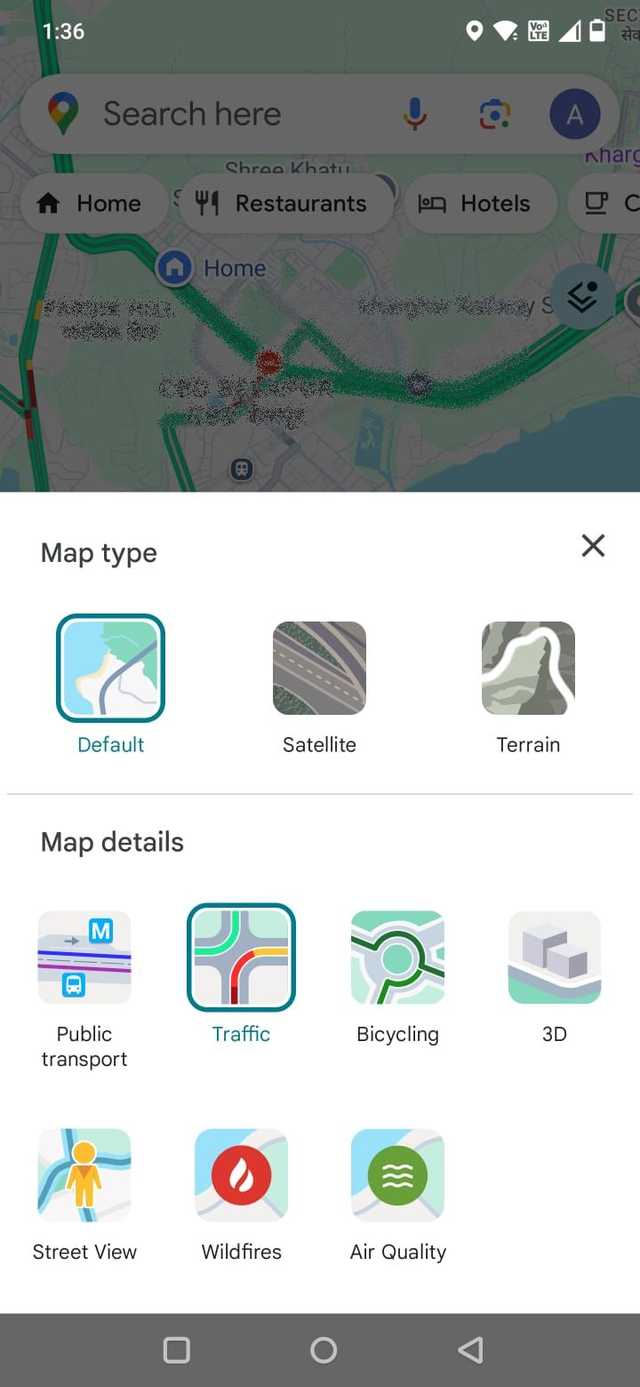
Task: Enable the Air Quality layer
Action: pos(397,1175)
